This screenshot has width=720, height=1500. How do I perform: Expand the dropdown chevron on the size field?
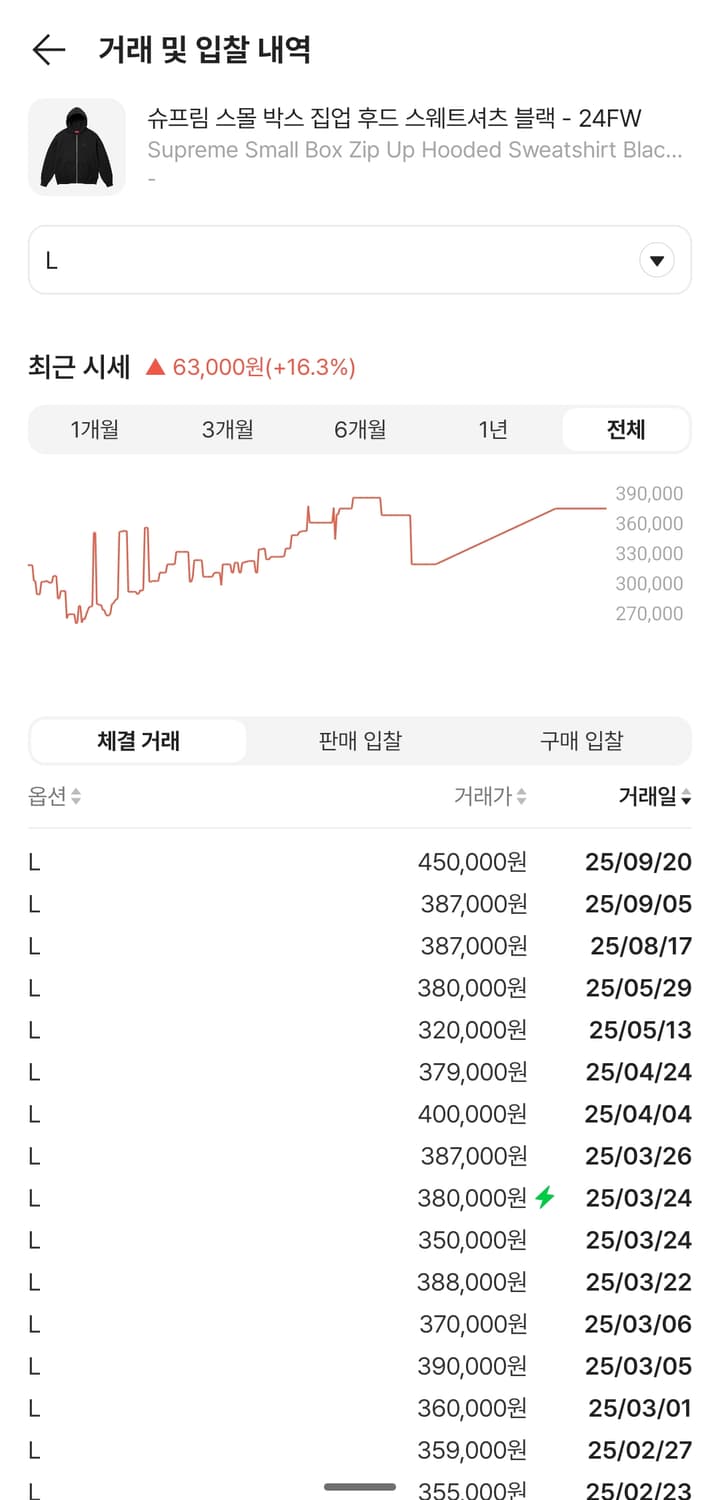pyautogui.click(x=657, y=259)
